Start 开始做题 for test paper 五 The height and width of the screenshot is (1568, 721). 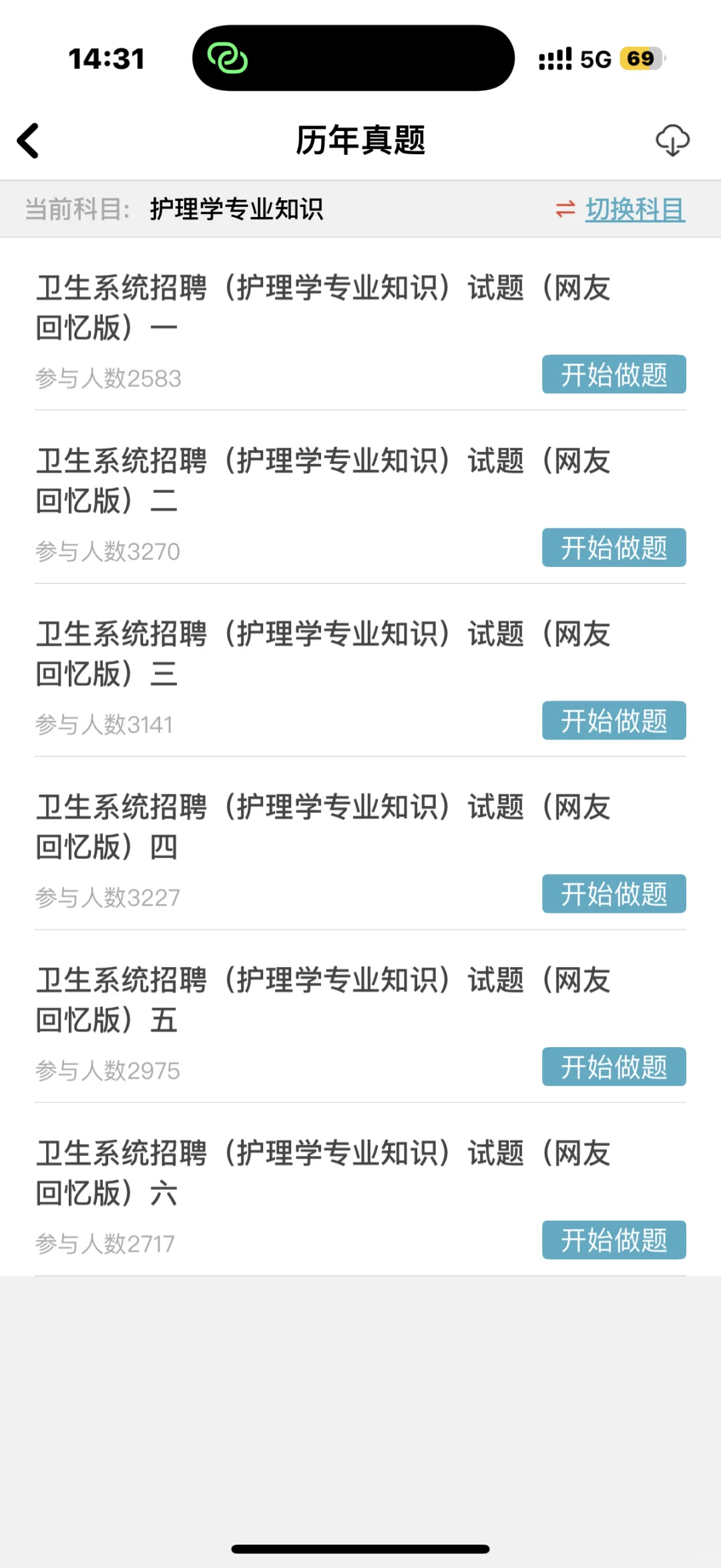[614, 1066]
